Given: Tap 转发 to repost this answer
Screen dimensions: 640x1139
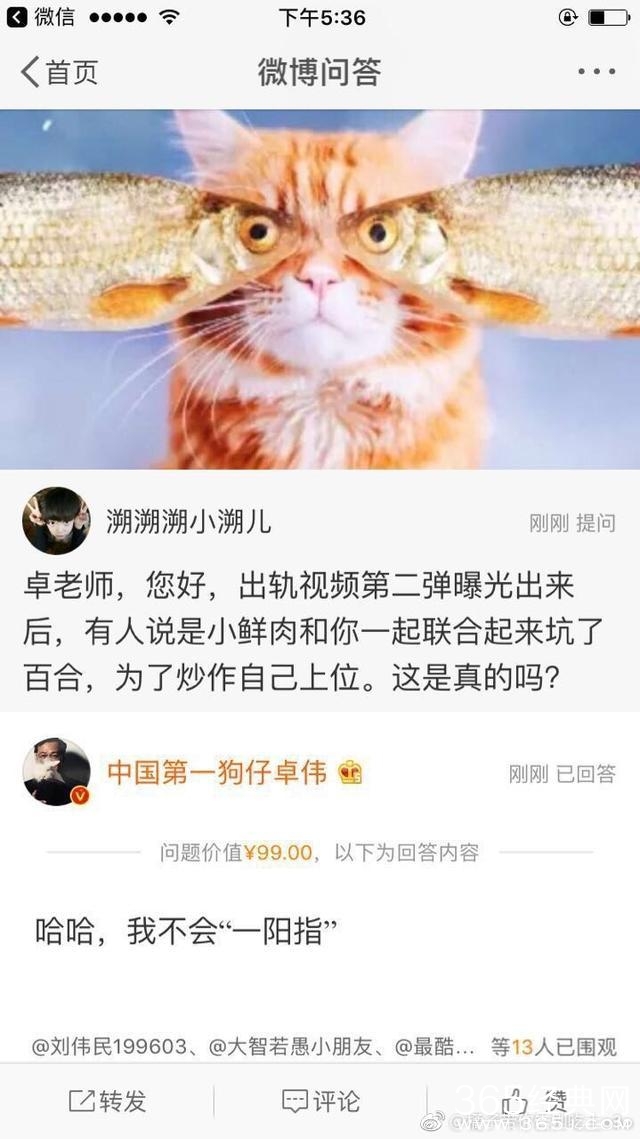Looking at the screenshot, I should point(108,1101).
